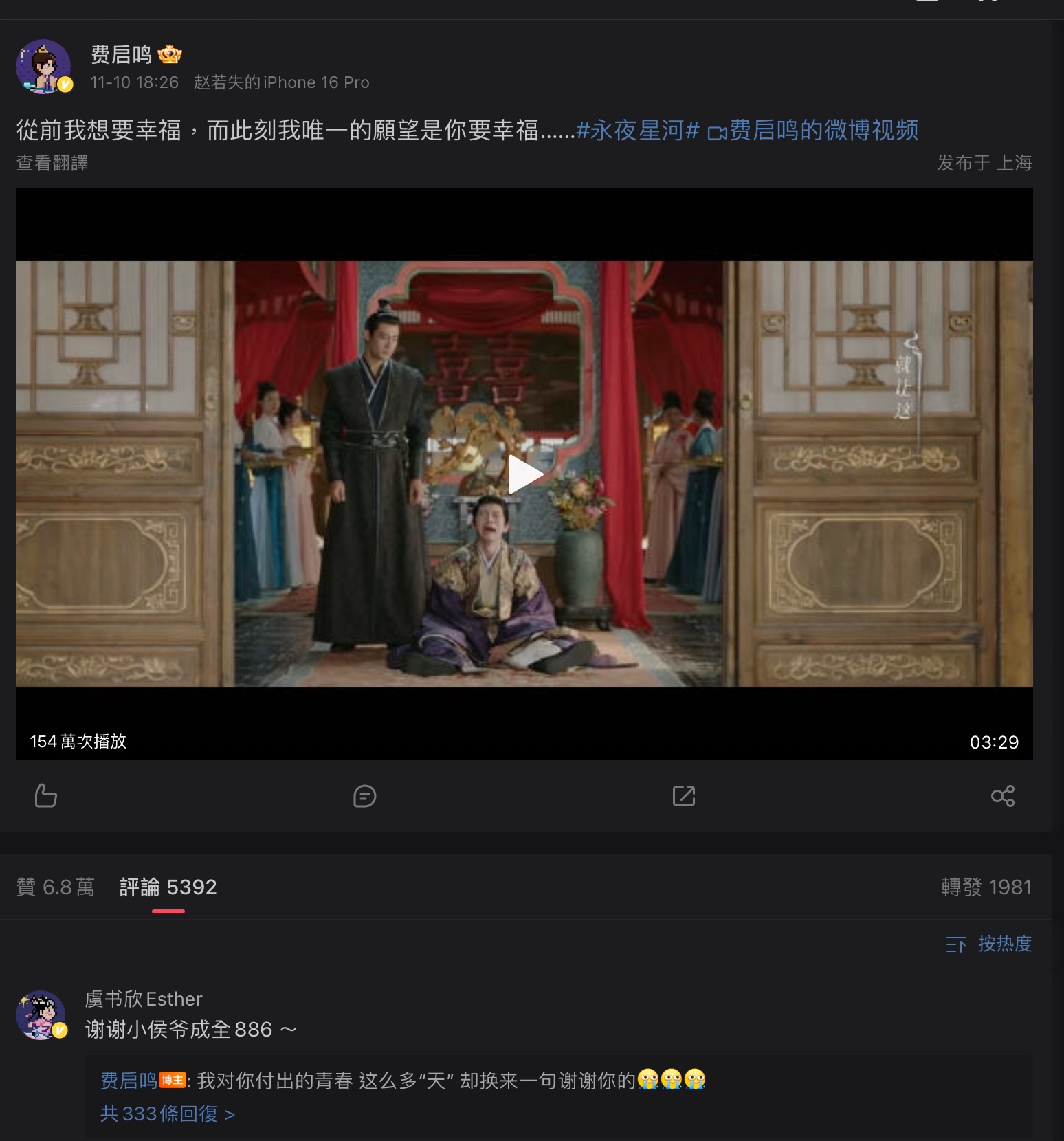Screen dimensions: 1064x1141
Task: Share the post via share icon
Action: click(x=1002, y=796)
